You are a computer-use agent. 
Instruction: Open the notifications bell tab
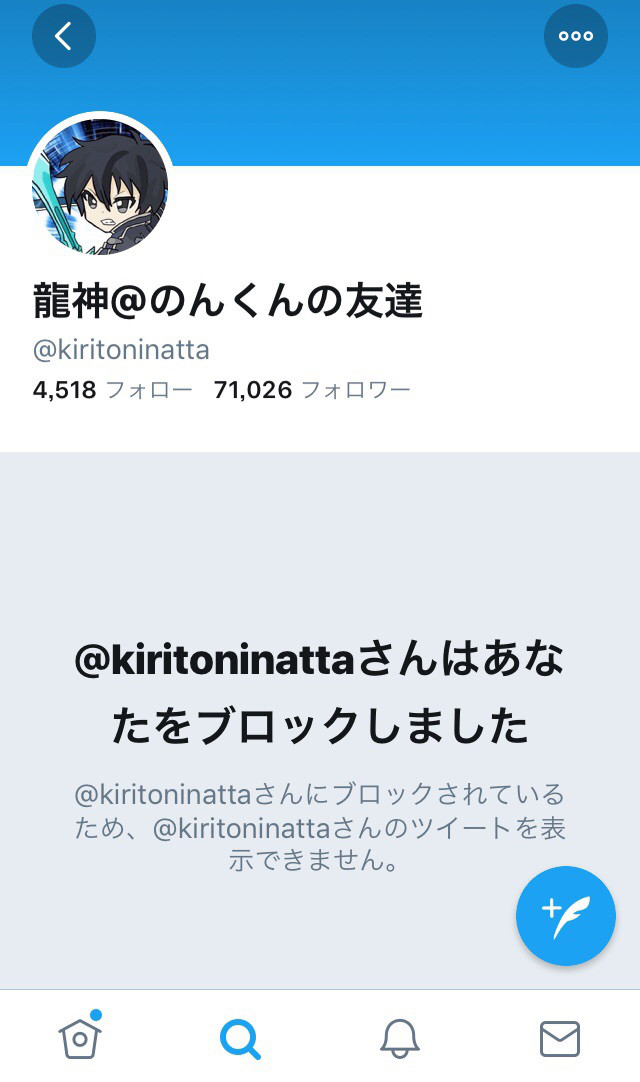click(x=400, y=1038)
